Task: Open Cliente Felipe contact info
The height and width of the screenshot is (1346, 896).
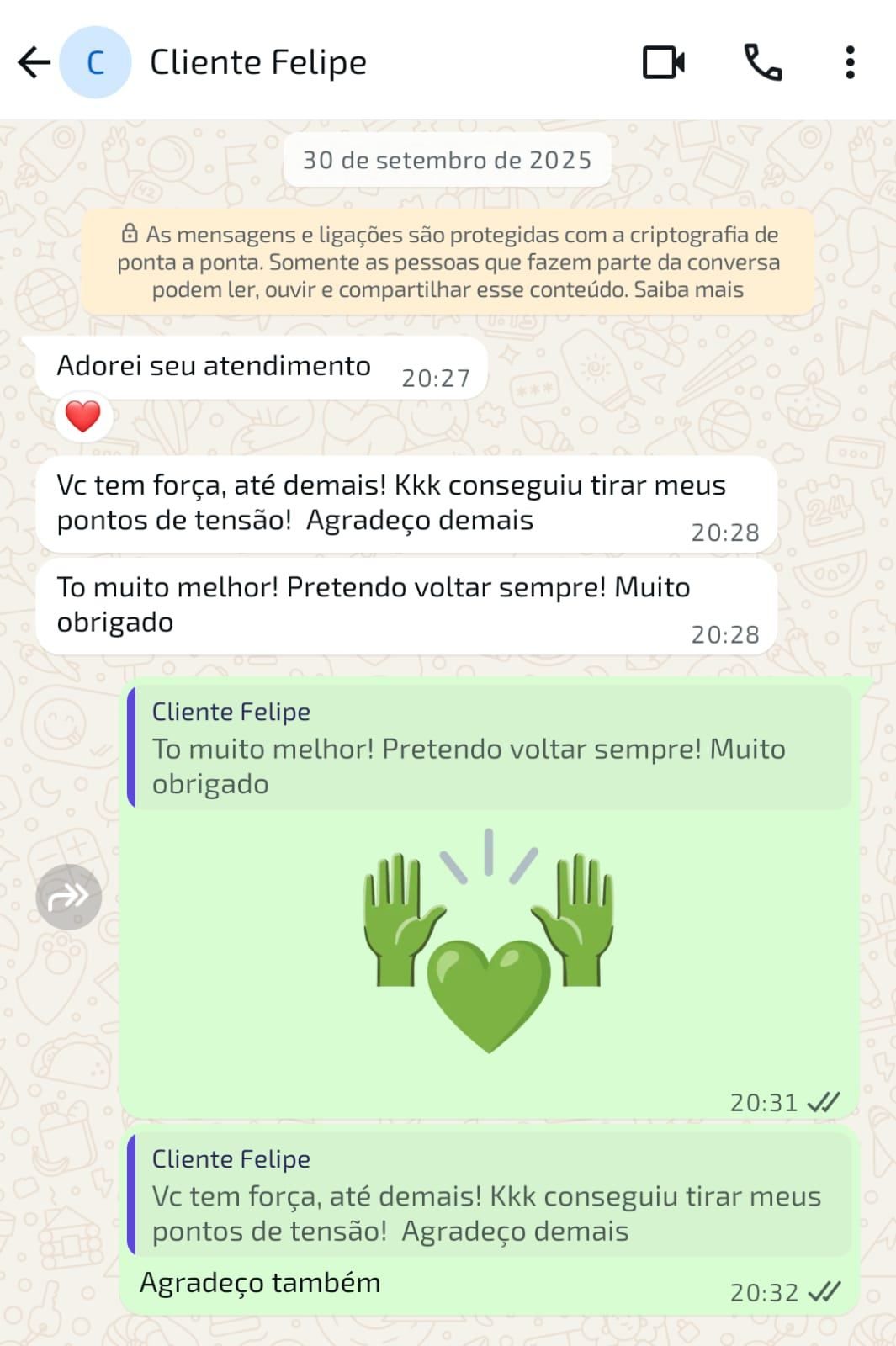Action: point(257,62)
